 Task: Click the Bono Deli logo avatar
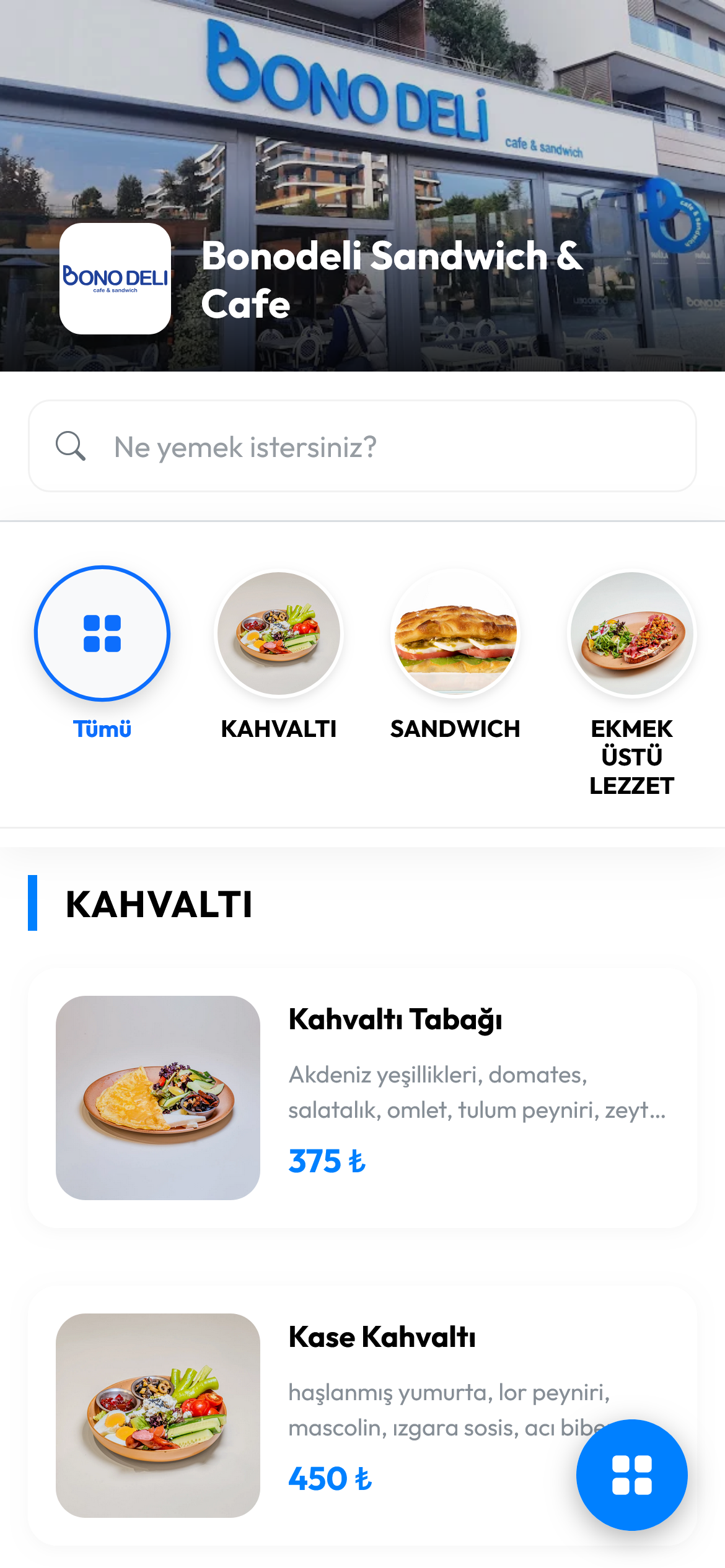tap(115, 280)
